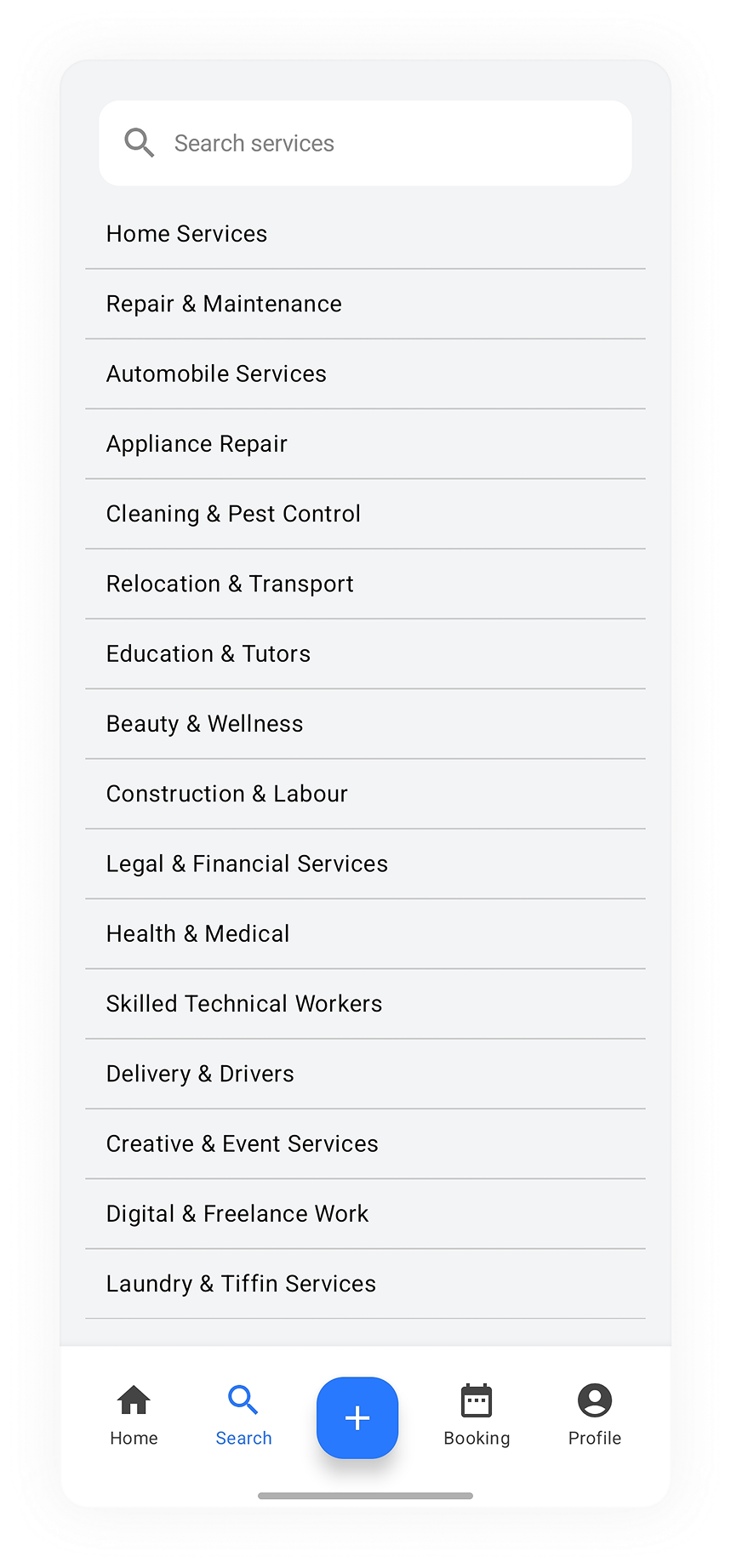Open Digital & Freelance Work
Viewport: 731px width, 1568px height.
237,1214
